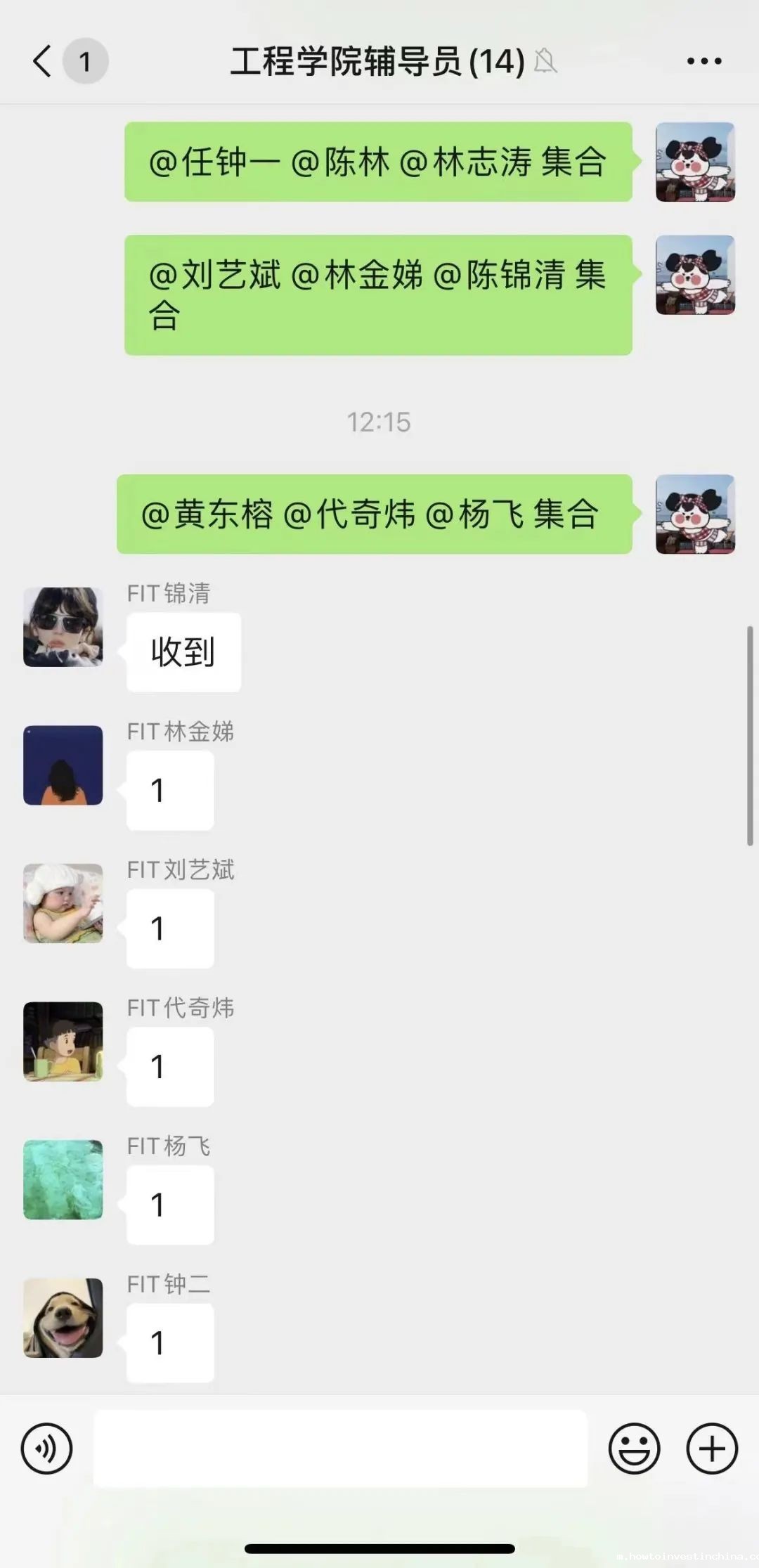This screenshot has height=1568, width=759.
Task: Open FIT 林金娣's avatar
Action: (x=63, y=765)
